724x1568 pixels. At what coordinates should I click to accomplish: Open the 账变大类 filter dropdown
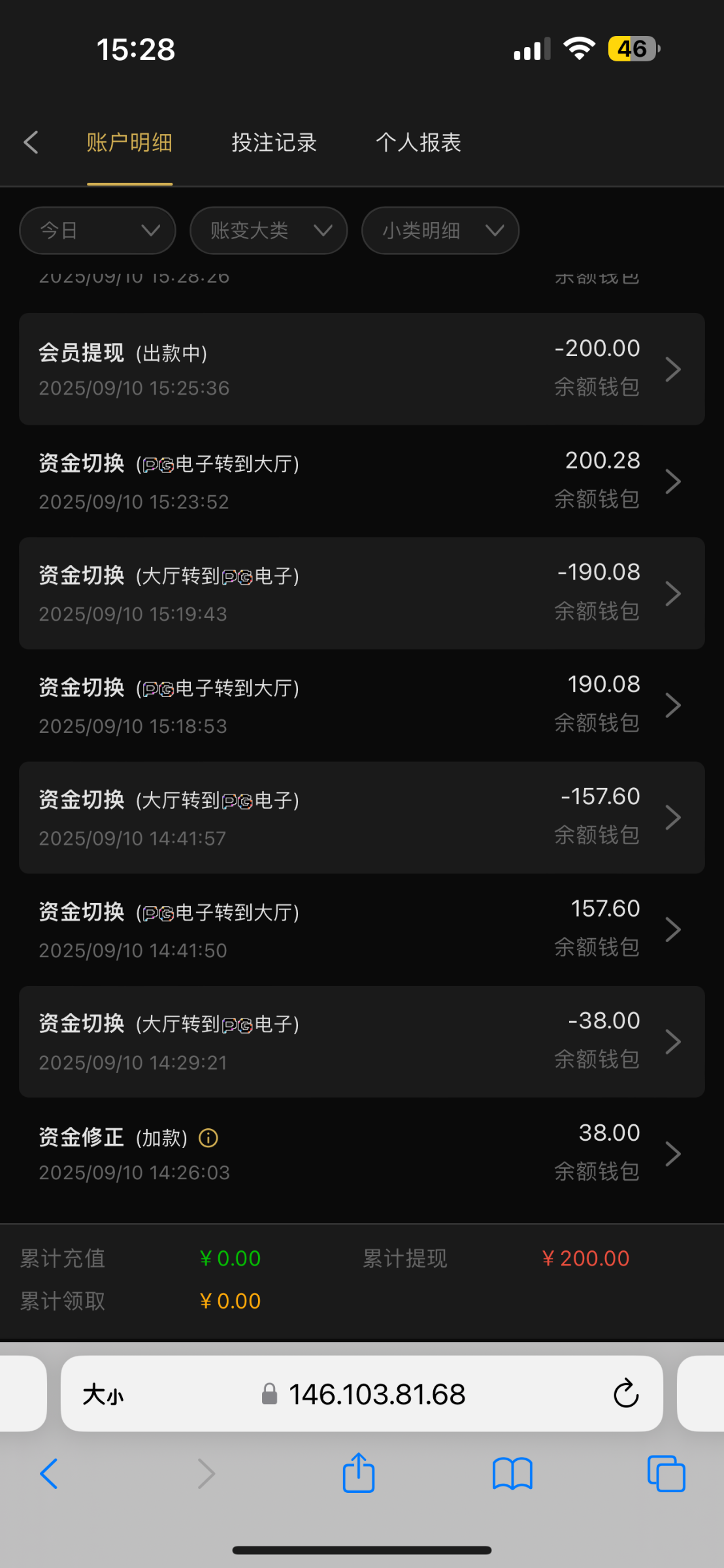pos(269,231)
